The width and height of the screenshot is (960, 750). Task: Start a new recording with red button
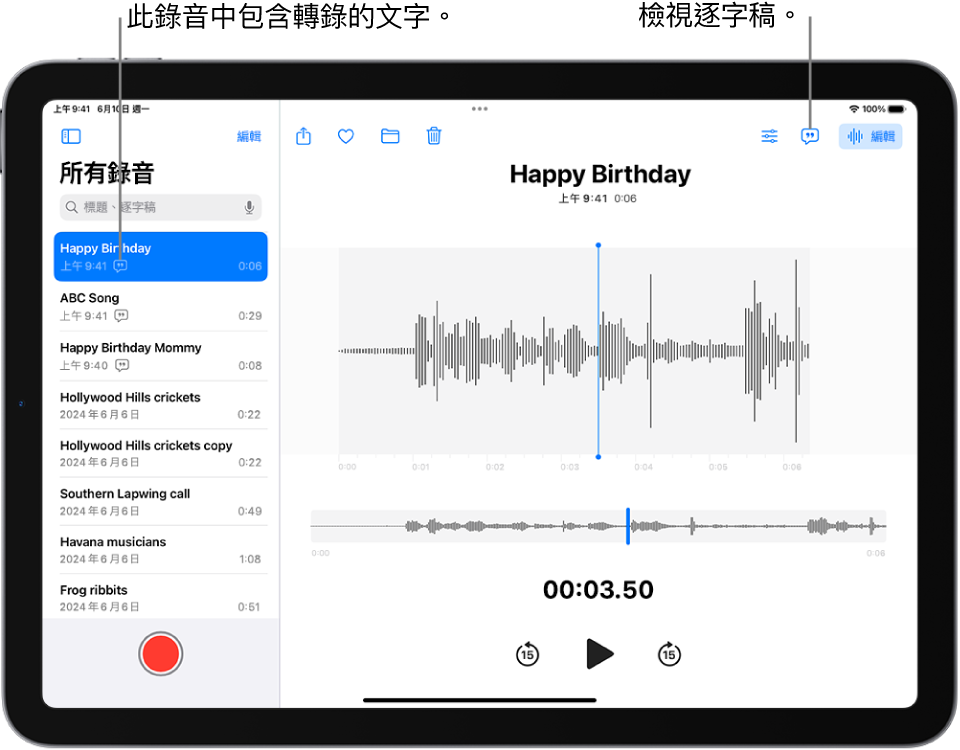click(x=160, y=654)
